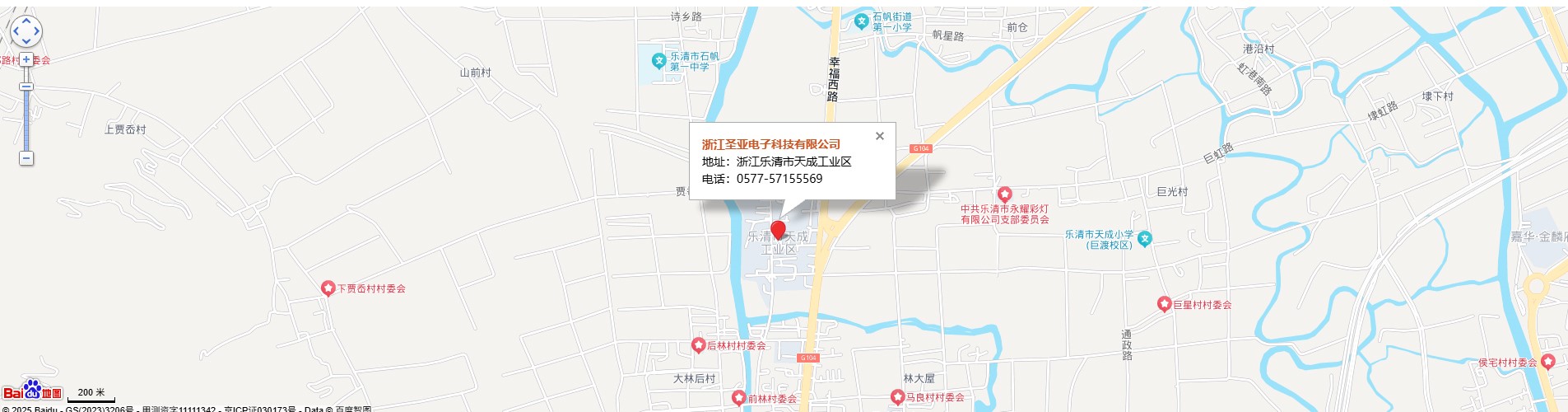Pan the map down with the bottom arrow
Image resolution: width=1568 pixels, height=412 pixels.
tap(26, 41)
